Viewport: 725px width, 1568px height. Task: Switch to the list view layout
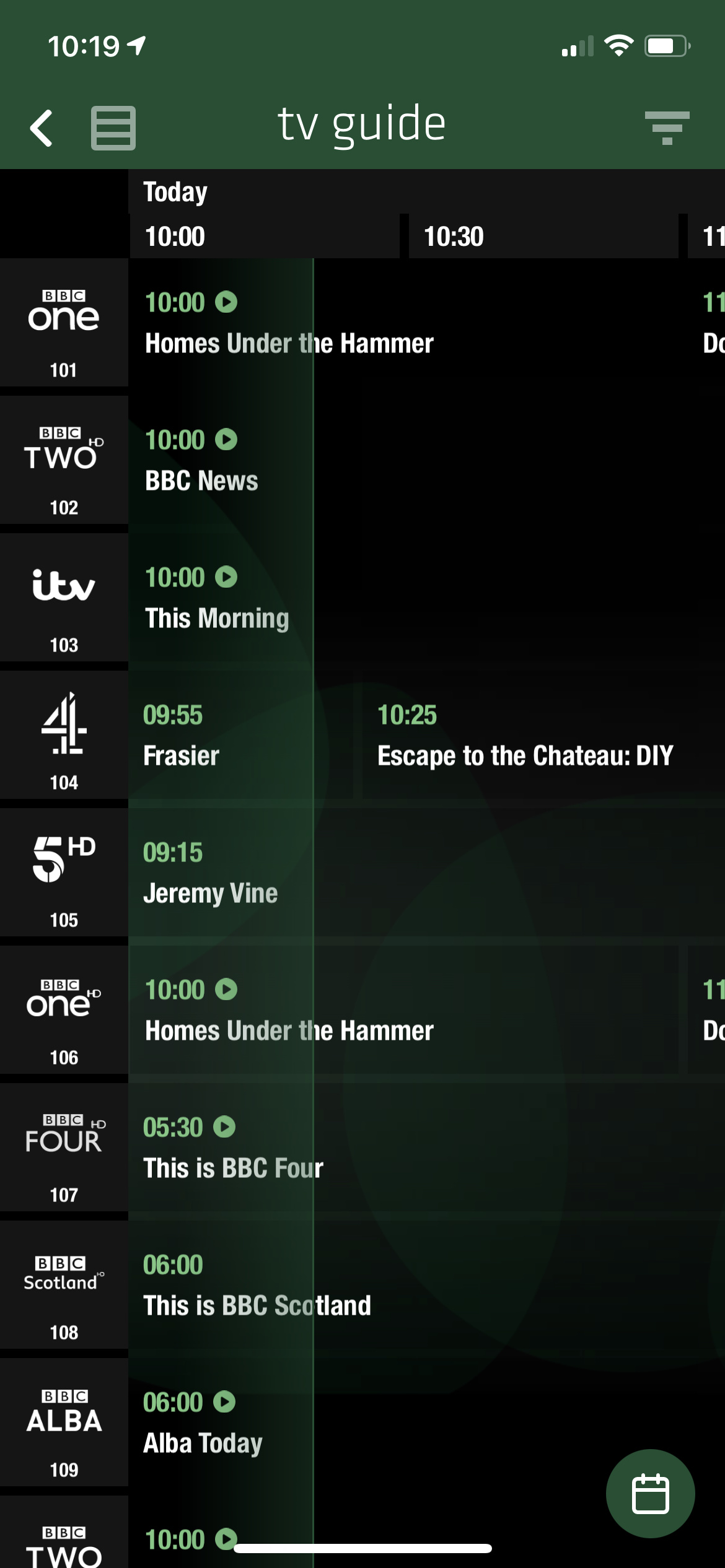pyautogui.click(x=113, y=128)
